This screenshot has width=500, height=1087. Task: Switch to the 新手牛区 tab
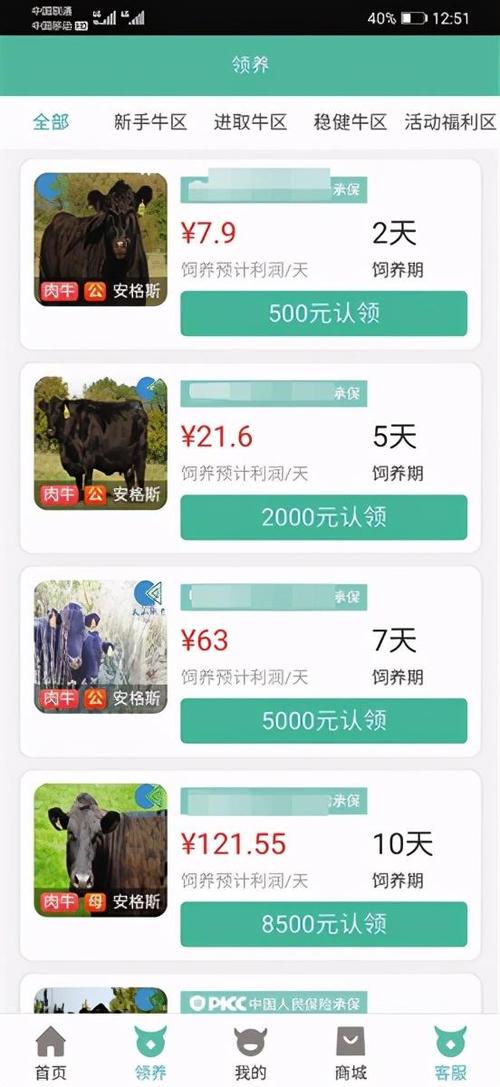point(150,123)
